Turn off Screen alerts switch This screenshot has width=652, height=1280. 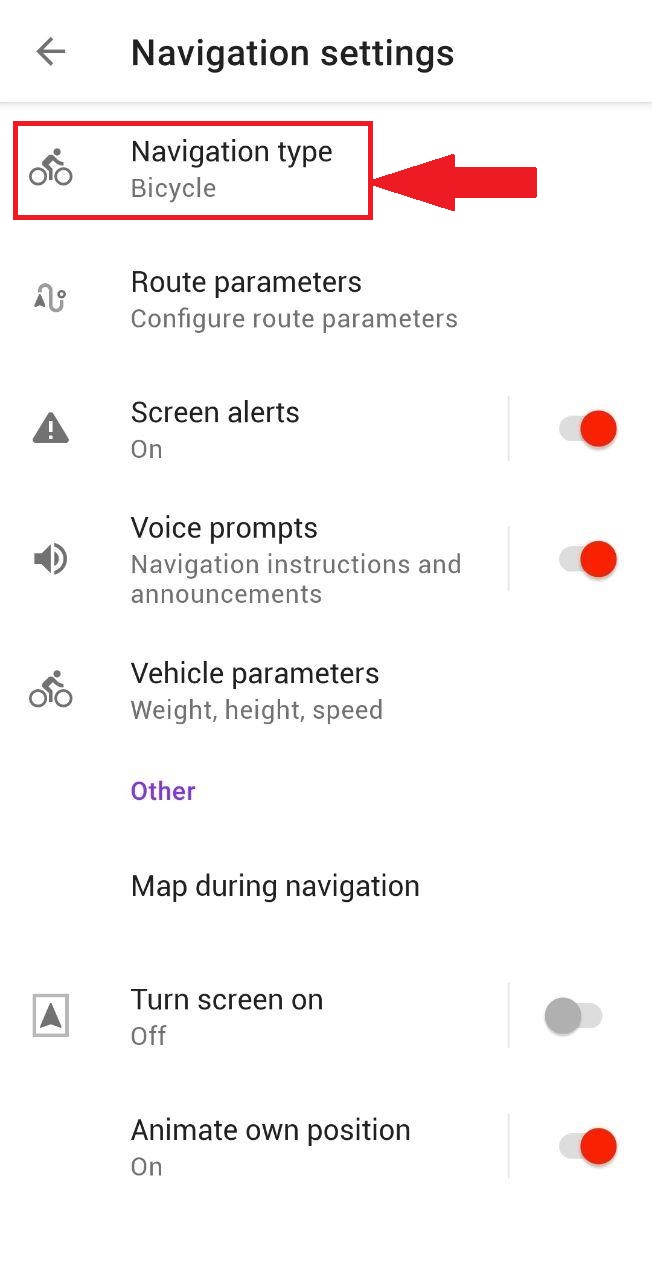pos(587,429)
